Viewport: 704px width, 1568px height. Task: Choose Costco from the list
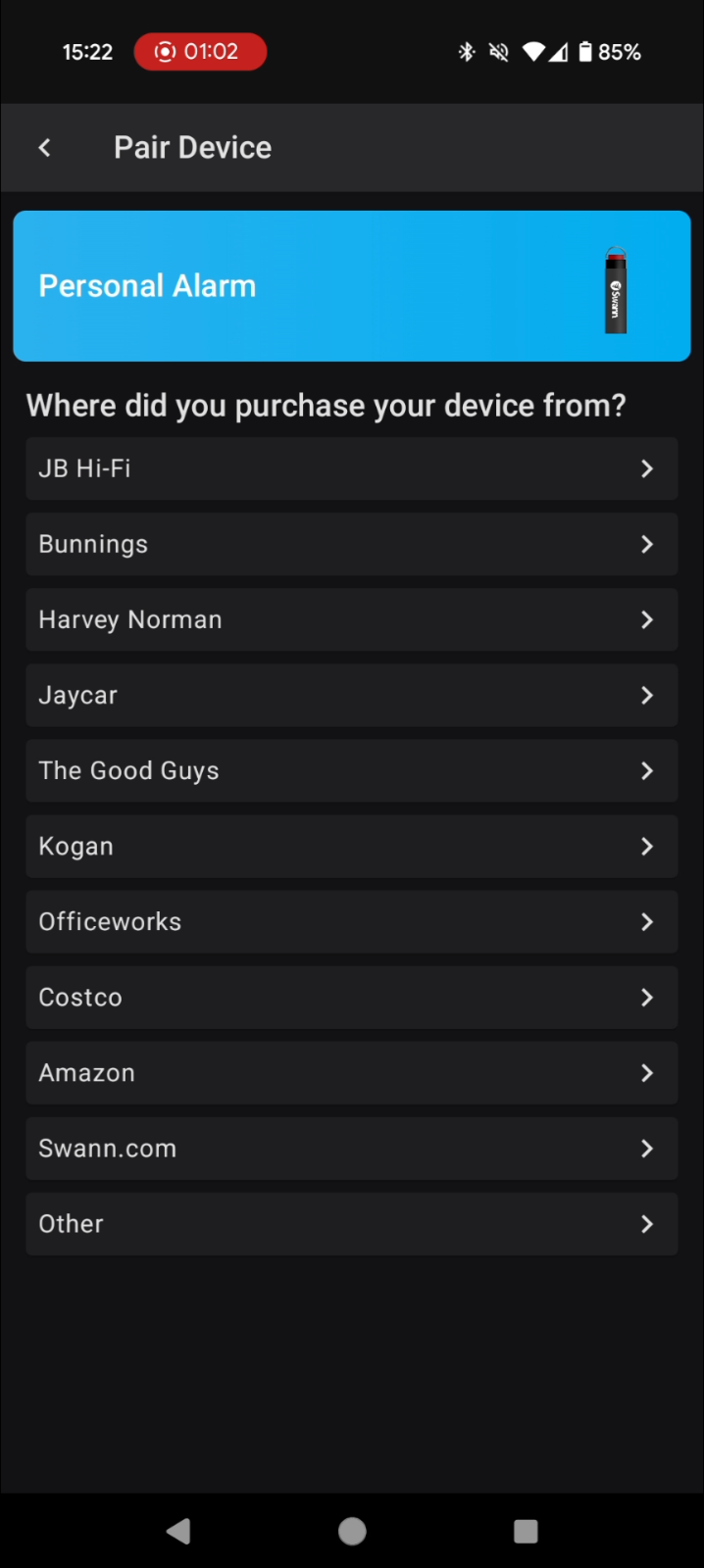point(351,997)
